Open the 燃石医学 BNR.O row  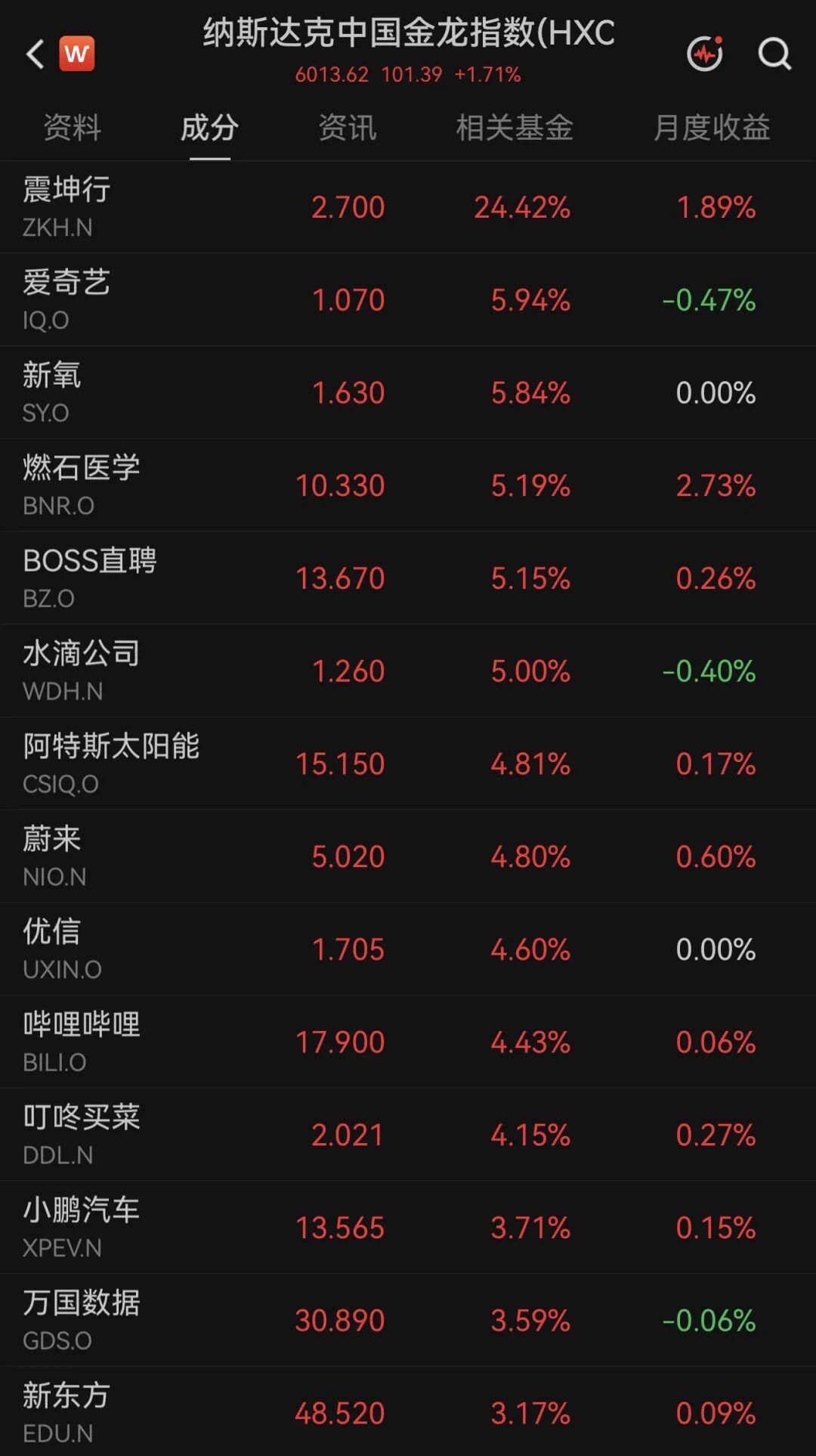[408, 485]
